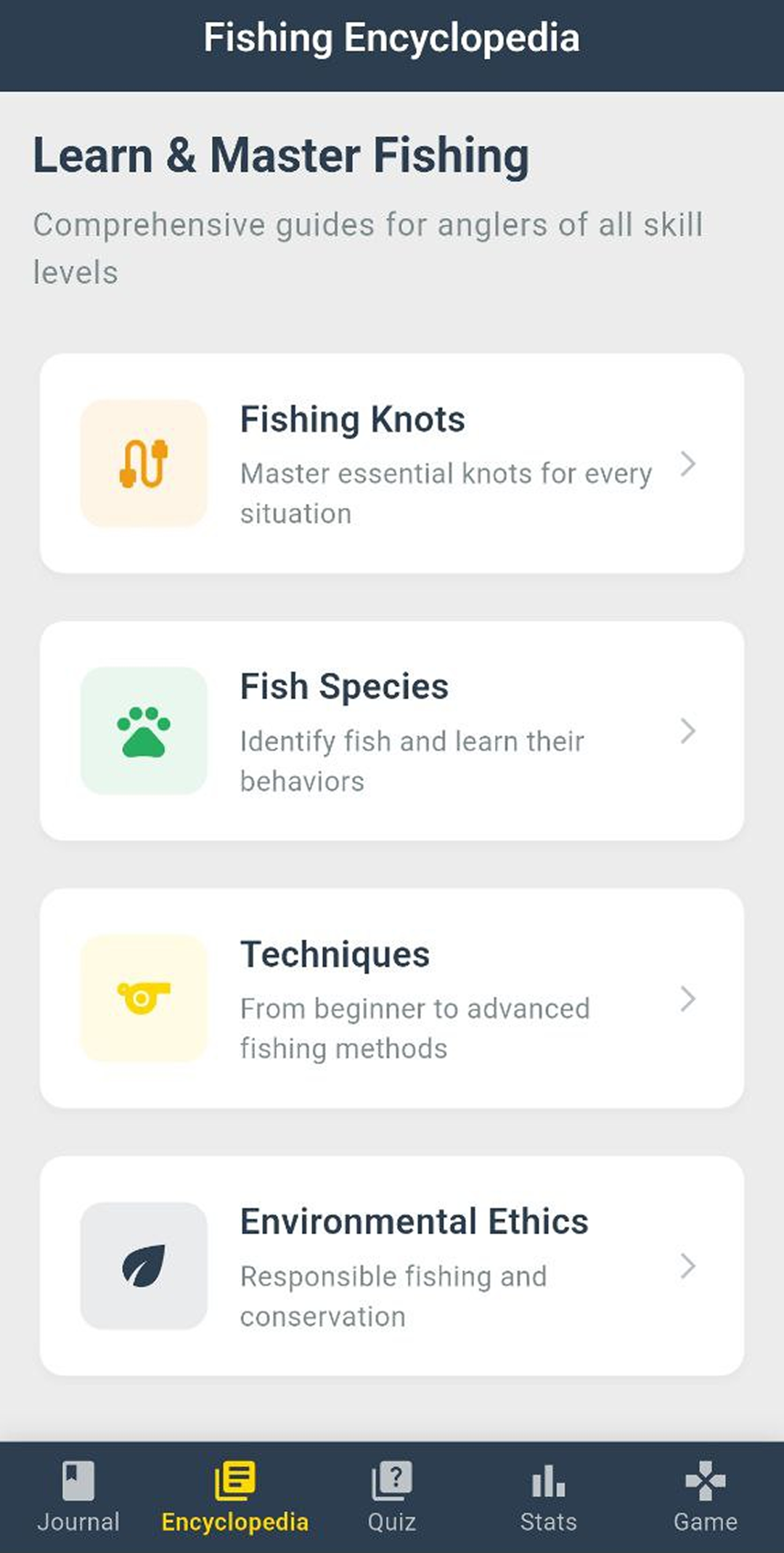Open the Fish Species card
Viewport: 784px width, 1553px height.
[392, 730]
